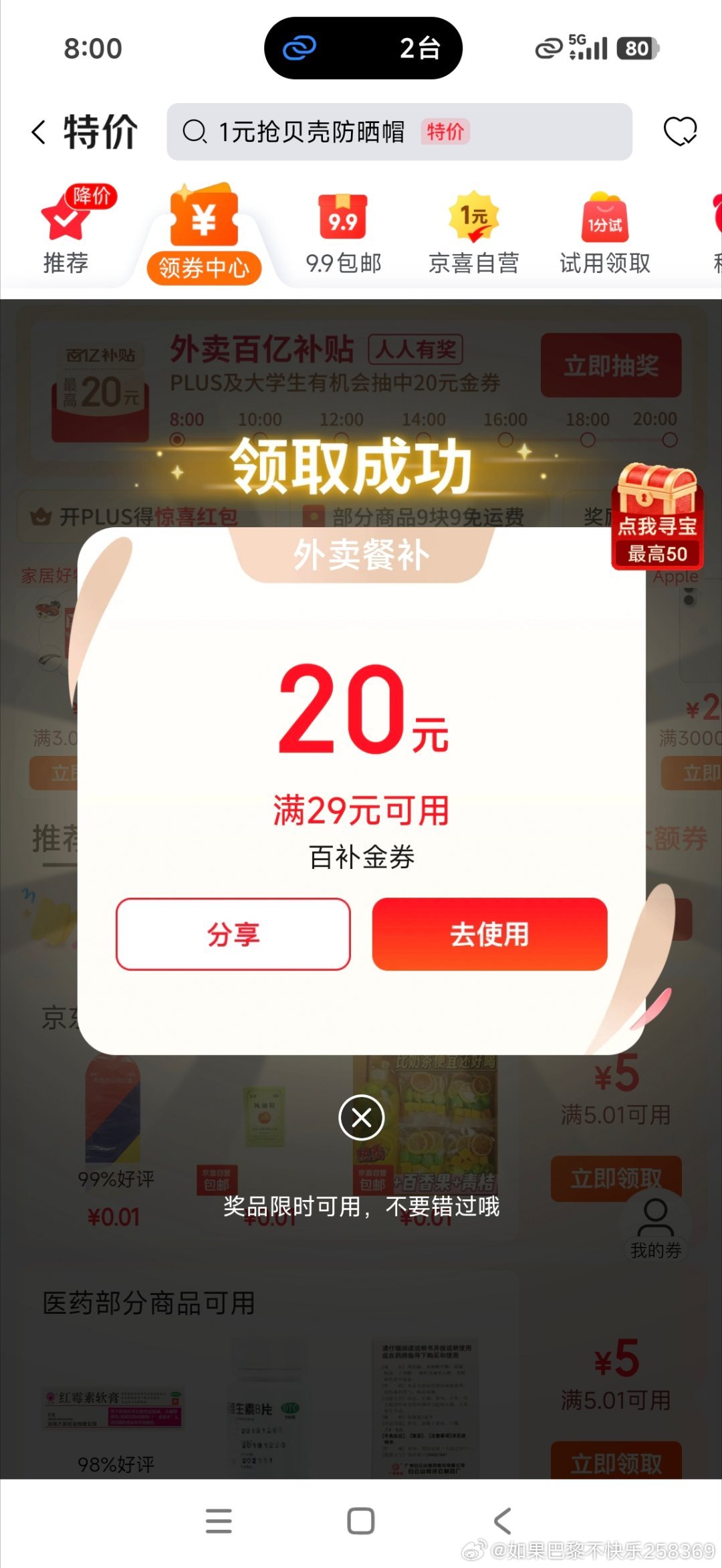Close the 领取成功 popup
The image size is (722, 1568).
(x=361, y=1117)
